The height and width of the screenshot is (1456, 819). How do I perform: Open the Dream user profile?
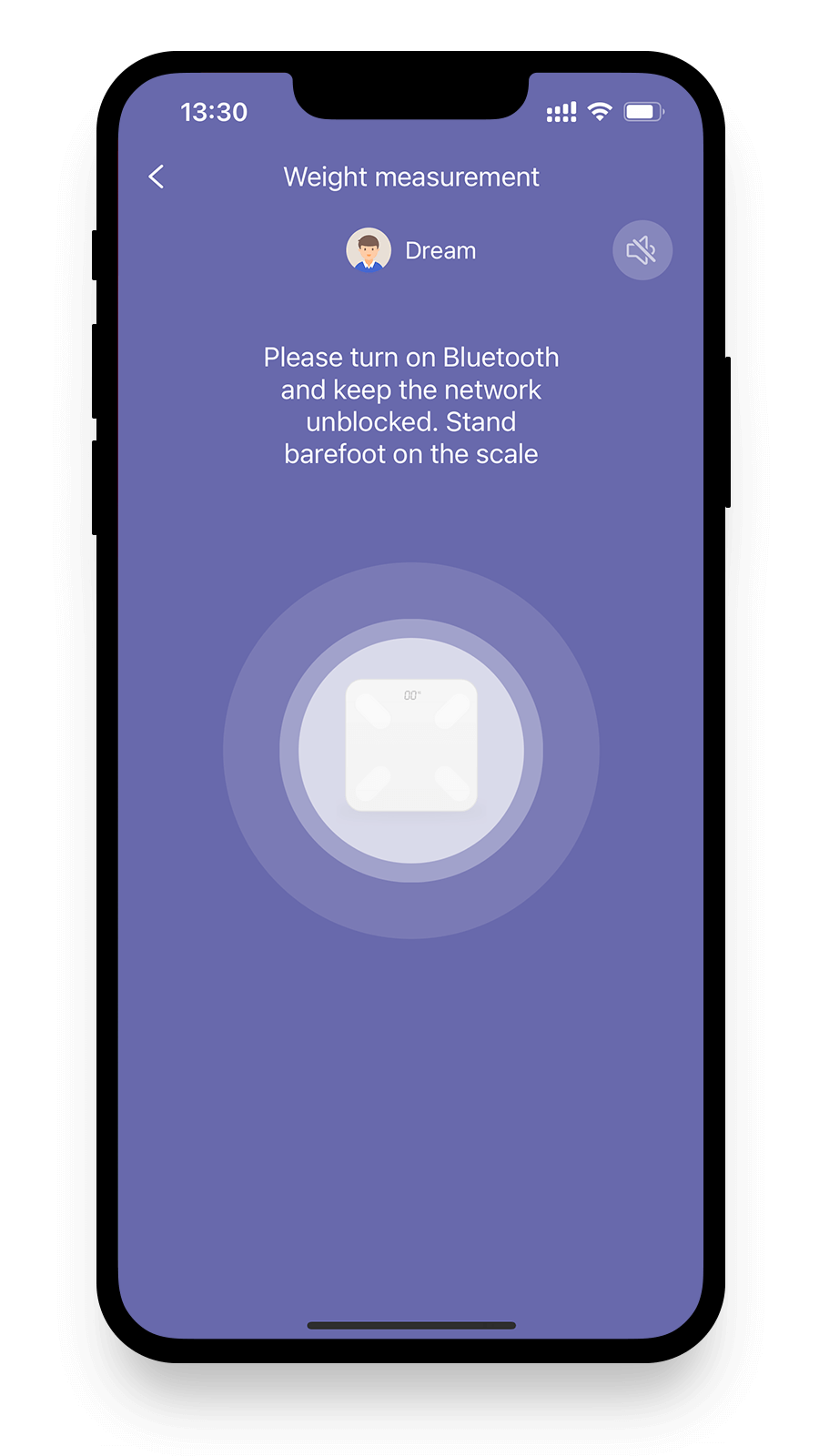(x=411, y=250)
